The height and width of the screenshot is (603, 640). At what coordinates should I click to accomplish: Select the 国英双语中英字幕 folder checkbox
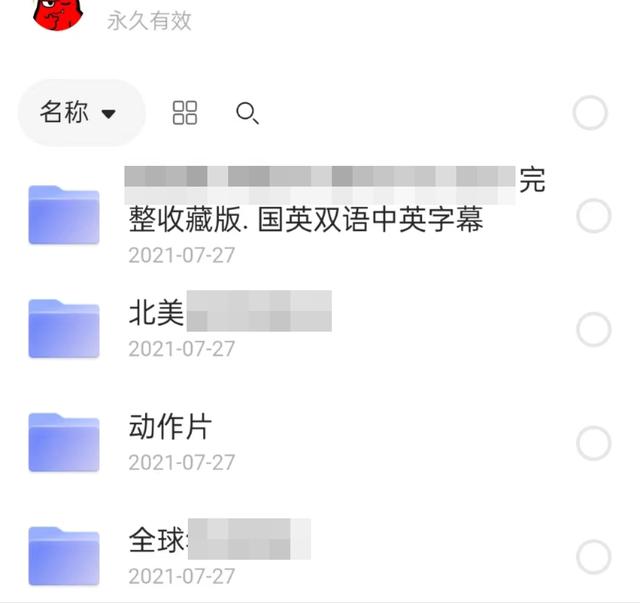click(594, 216)
